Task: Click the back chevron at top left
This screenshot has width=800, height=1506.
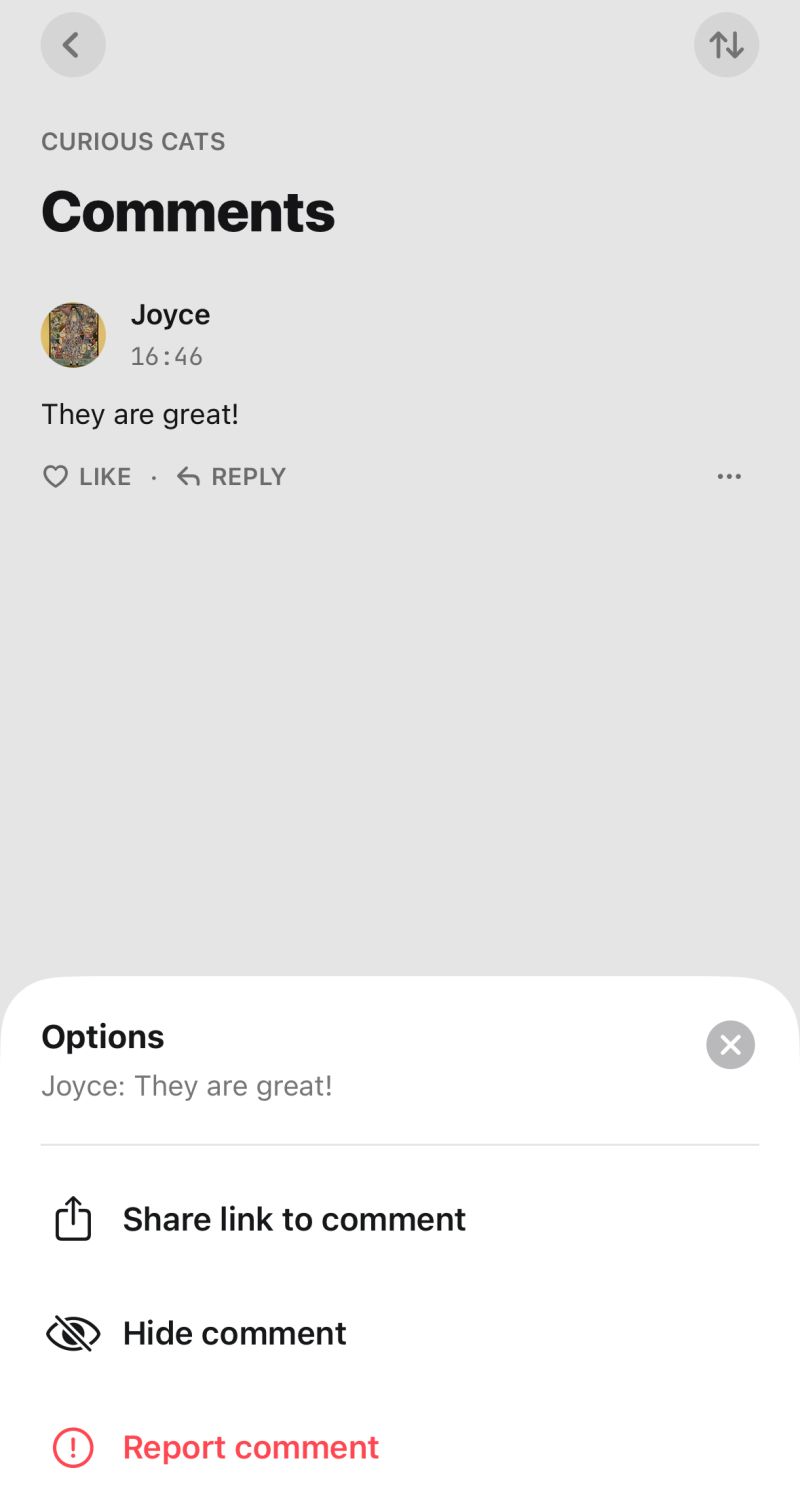Action: coord(72,45)
